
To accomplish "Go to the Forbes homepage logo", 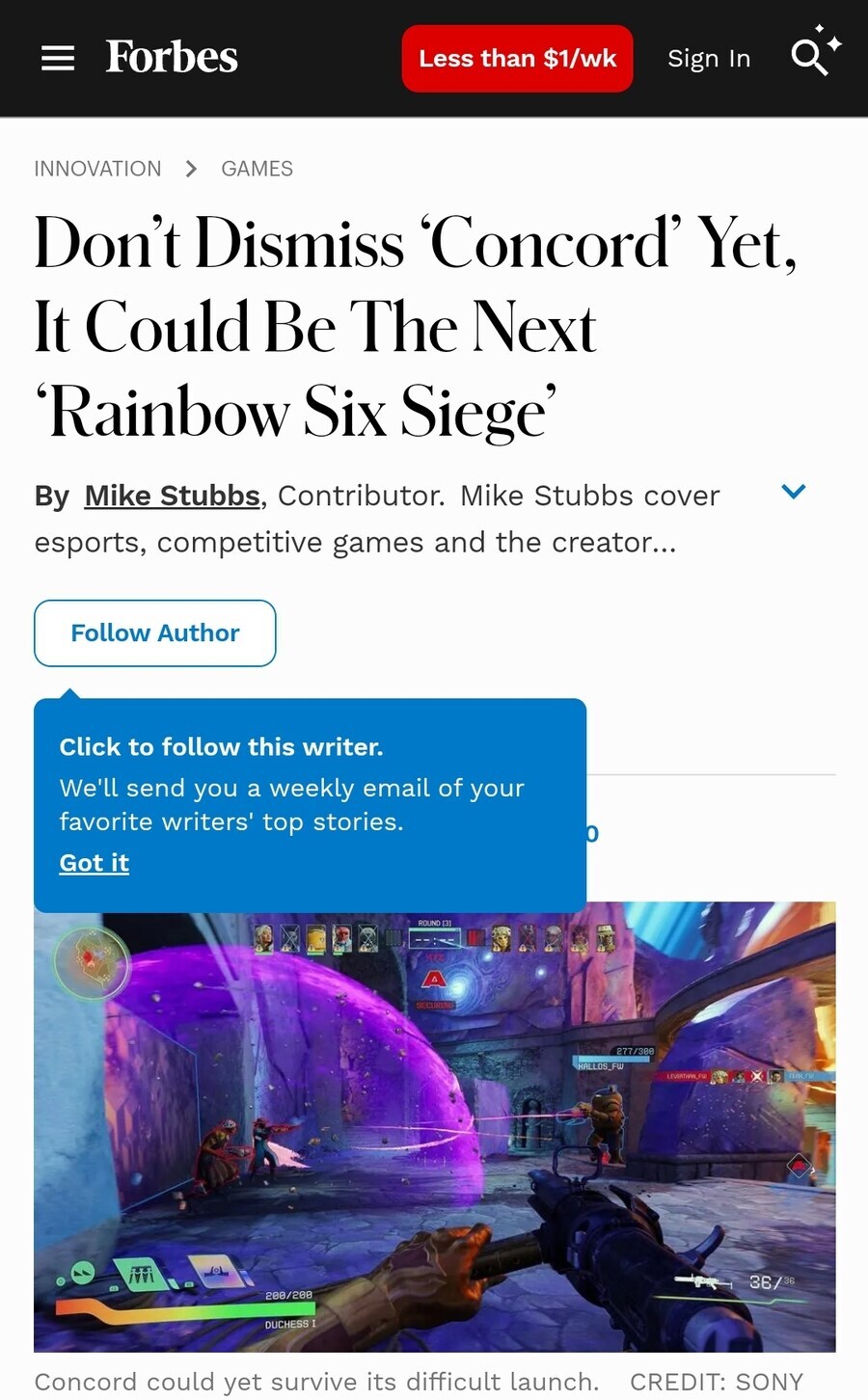I will click(172, 58).
